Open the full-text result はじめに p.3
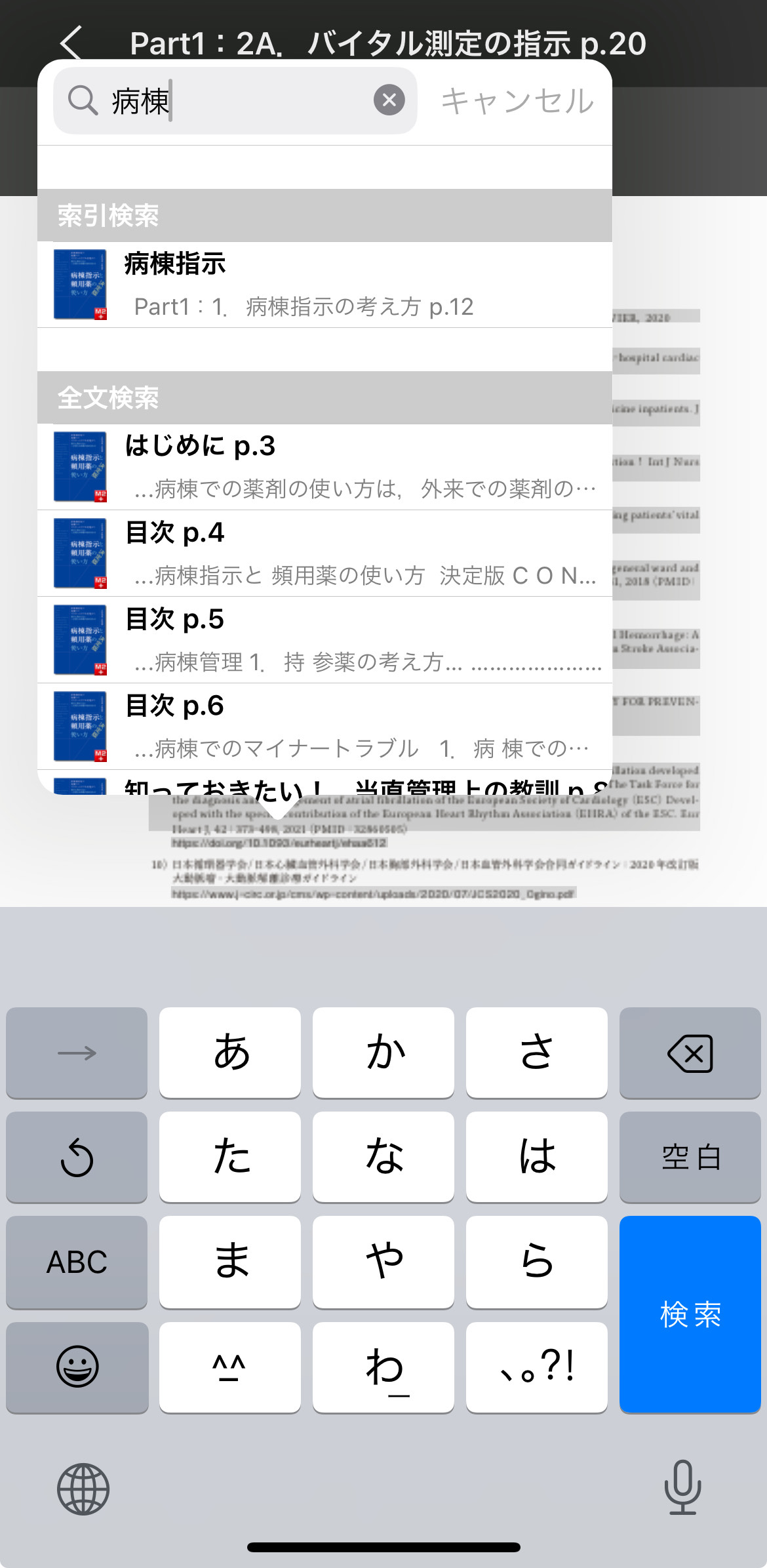Image resolution: width=767 pixels, height=1568 pixels. (x=324, y=467)
